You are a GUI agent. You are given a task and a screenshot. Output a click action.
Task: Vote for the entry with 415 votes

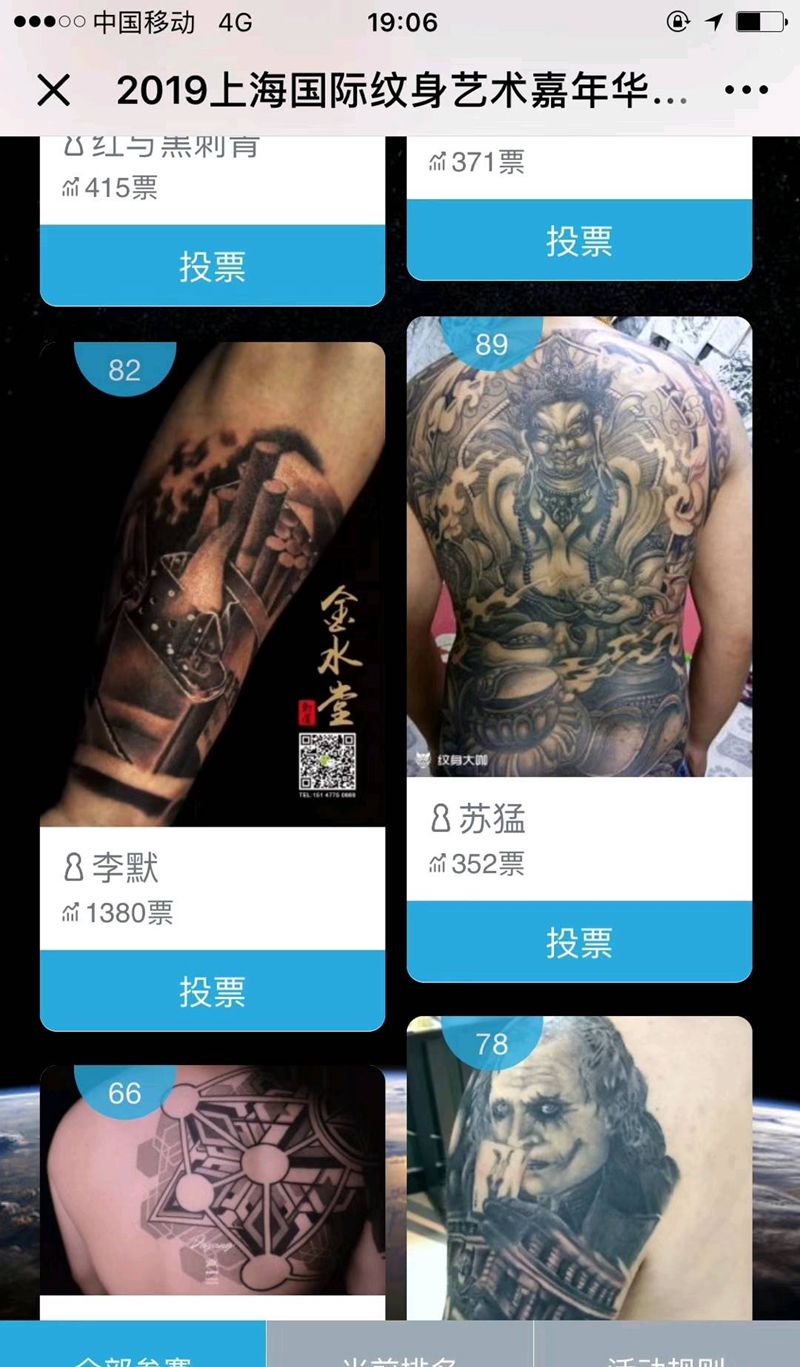(x=212, y=266)
